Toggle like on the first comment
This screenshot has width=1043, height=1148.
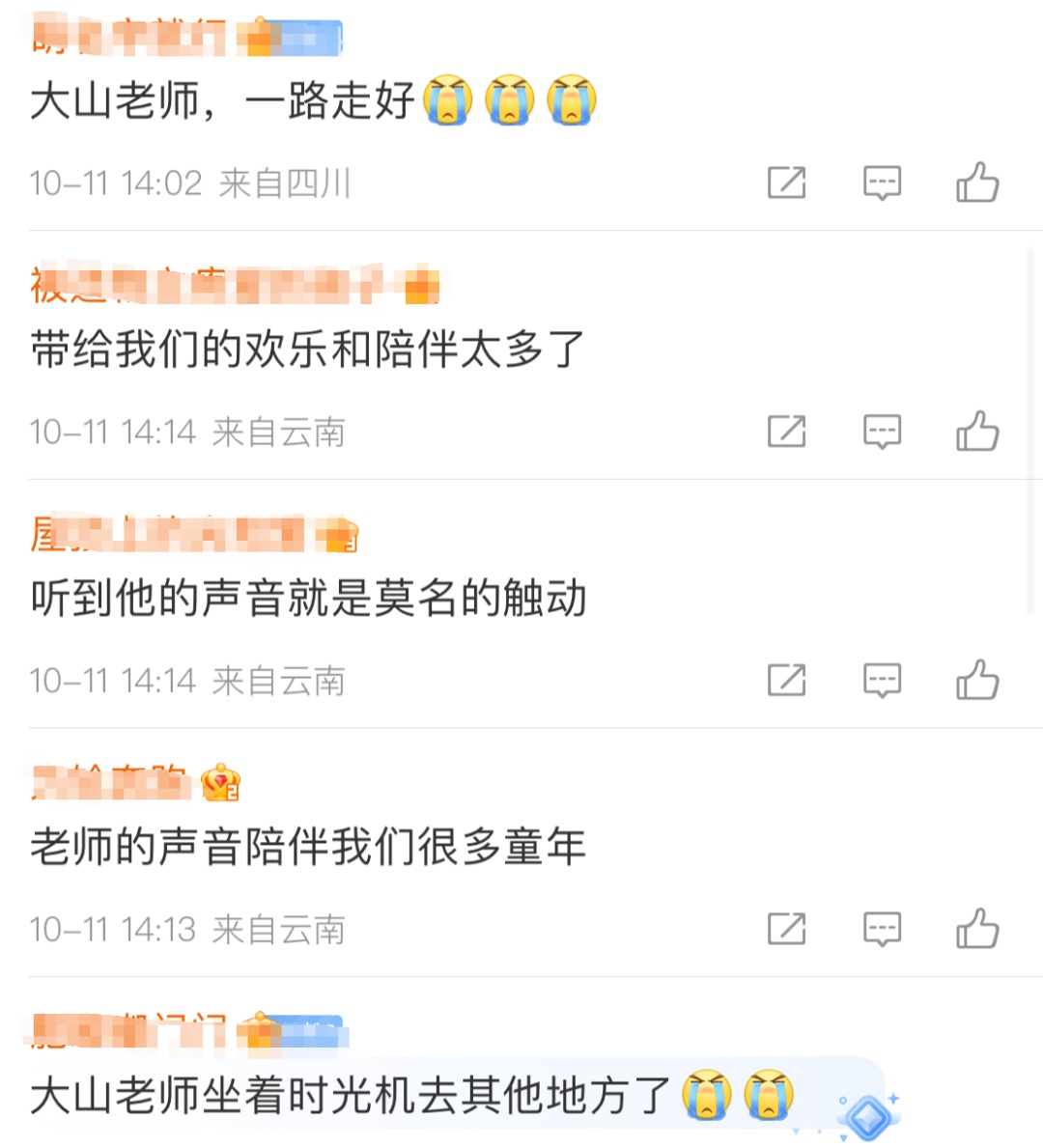(978, 182)
